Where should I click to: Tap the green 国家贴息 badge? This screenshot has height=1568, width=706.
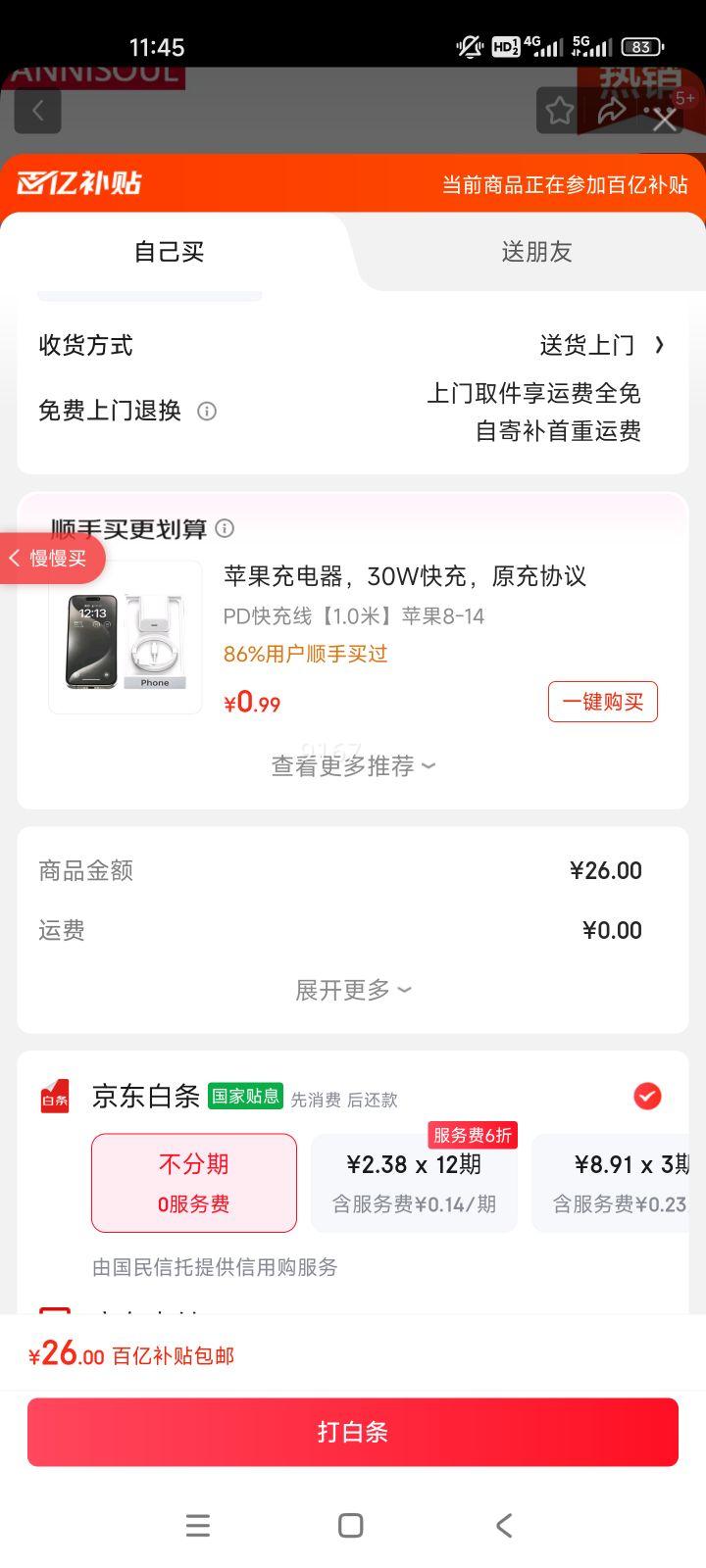tap(246, 1097)
